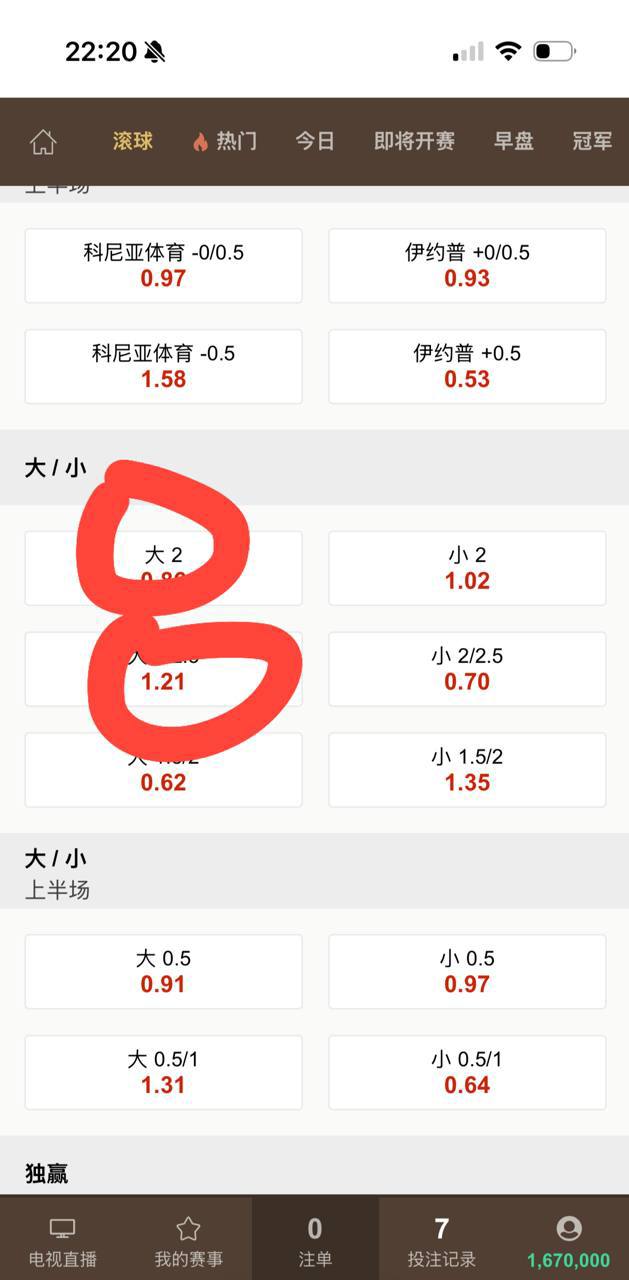Switch to the 今日 tab
629x1280 pixels.
point(314,141)
